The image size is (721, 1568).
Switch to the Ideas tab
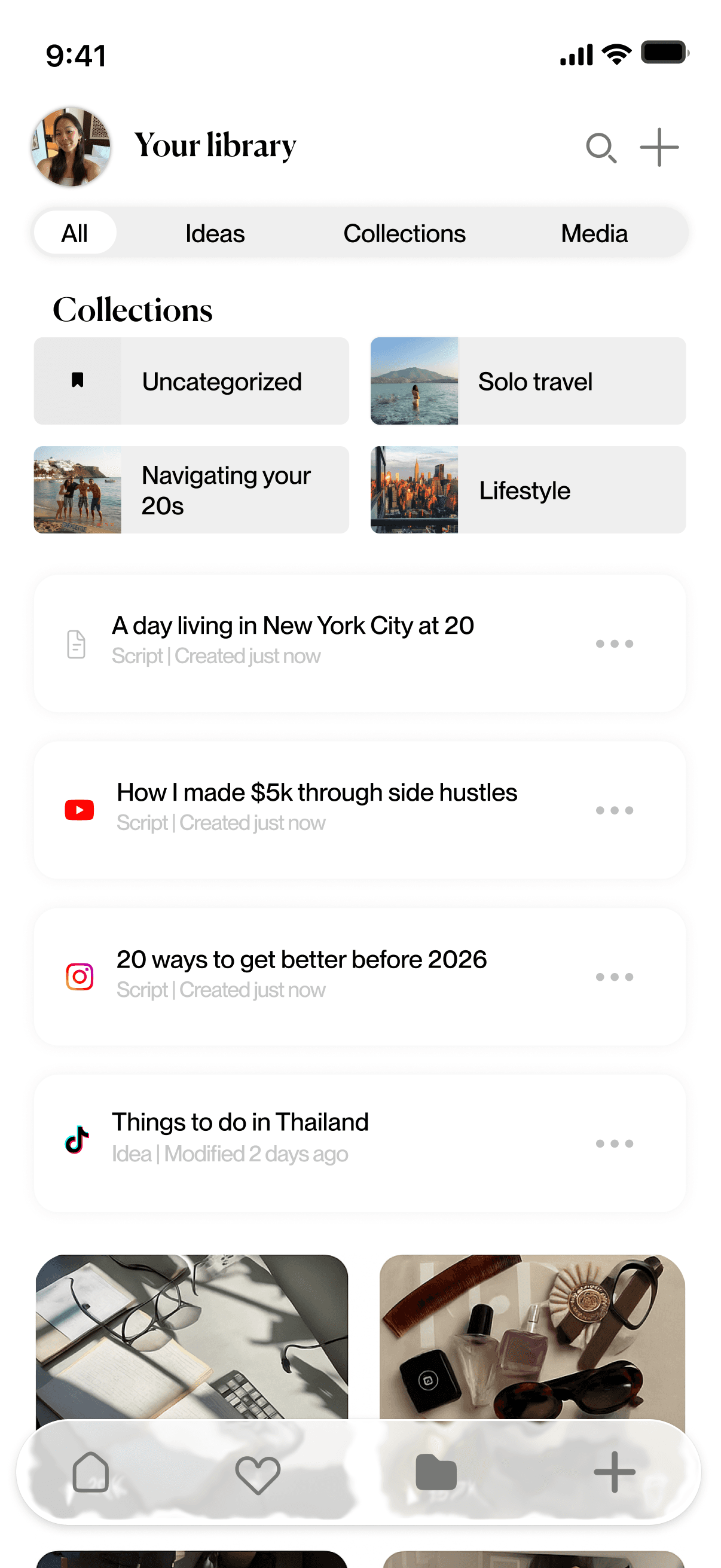click(215, 234)
